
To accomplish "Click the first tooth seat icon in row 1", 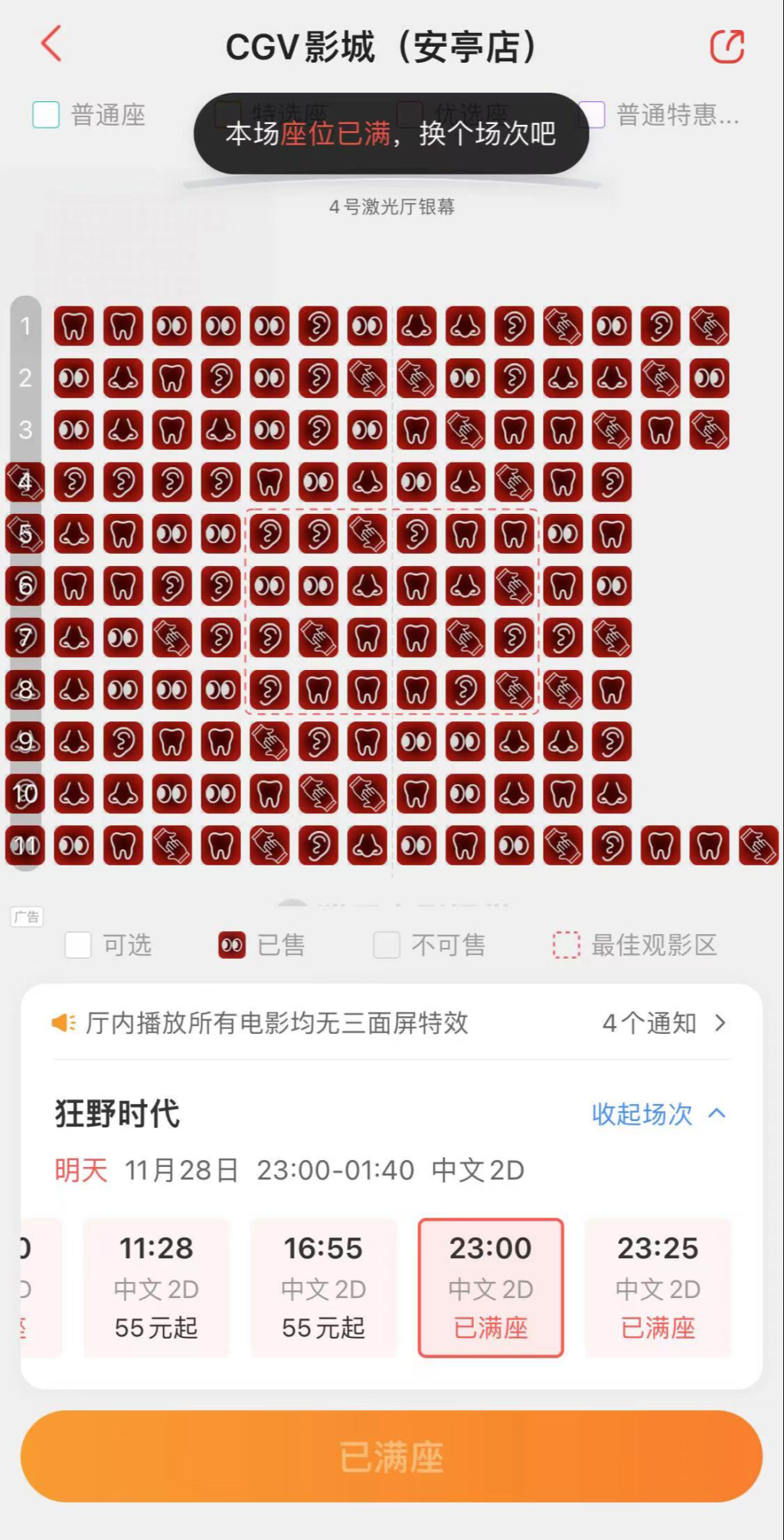I will tap(74, 325).
